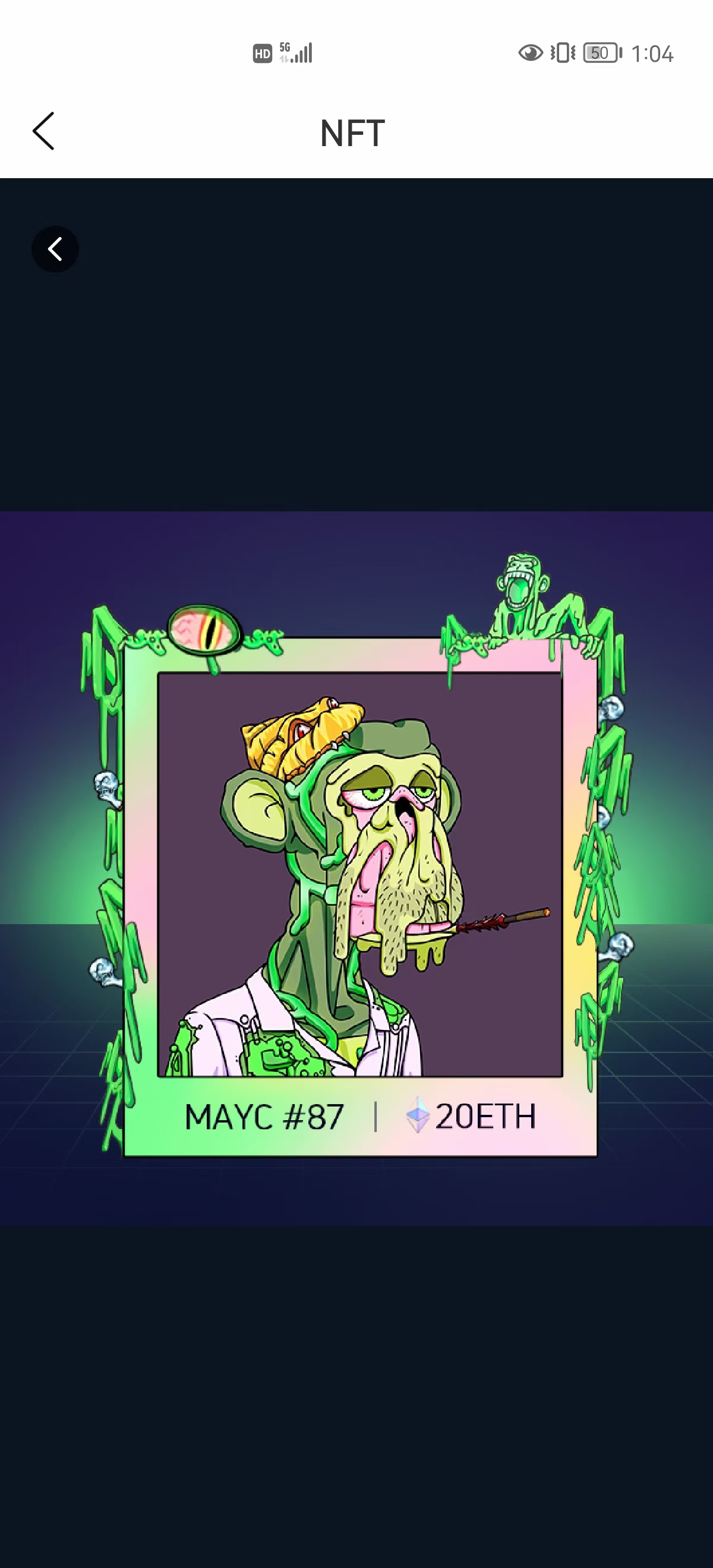Screen dimensions: 713x1568
Task: Tap the round back button over the dark area
Action: click(x=55, y=249)
